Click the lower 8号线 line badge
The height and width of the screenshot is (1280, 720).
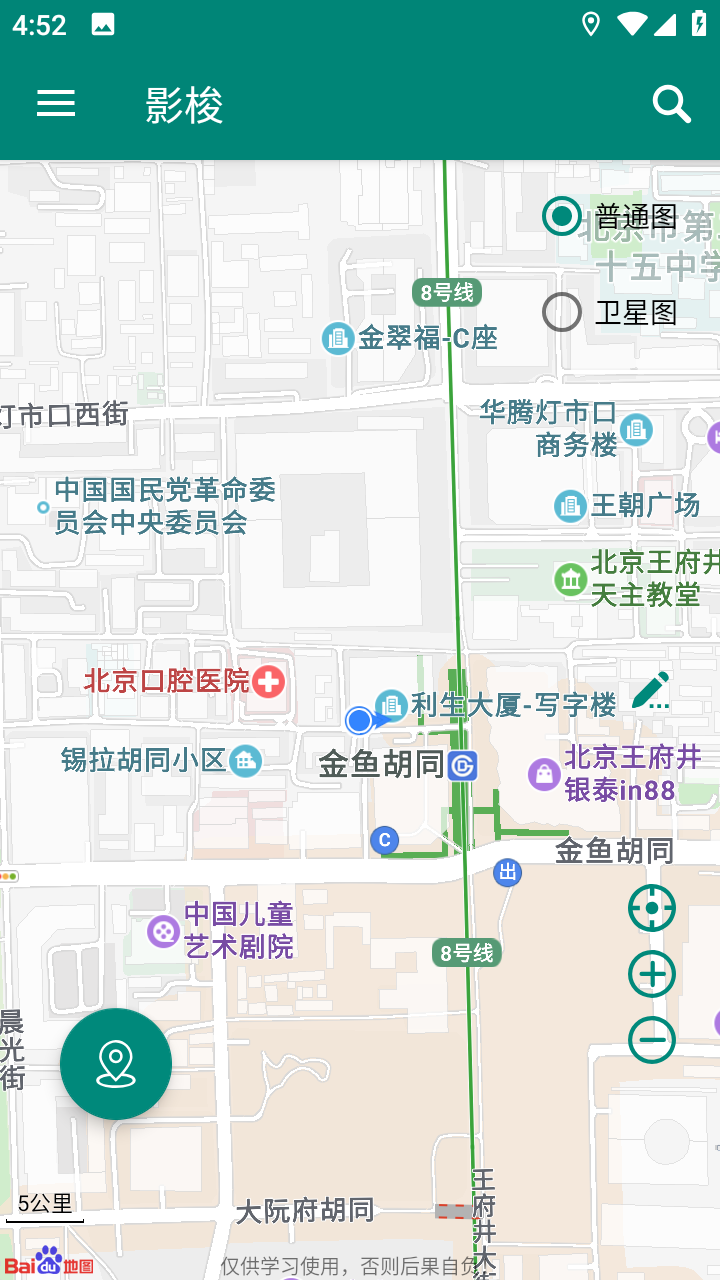coord(465,953)
